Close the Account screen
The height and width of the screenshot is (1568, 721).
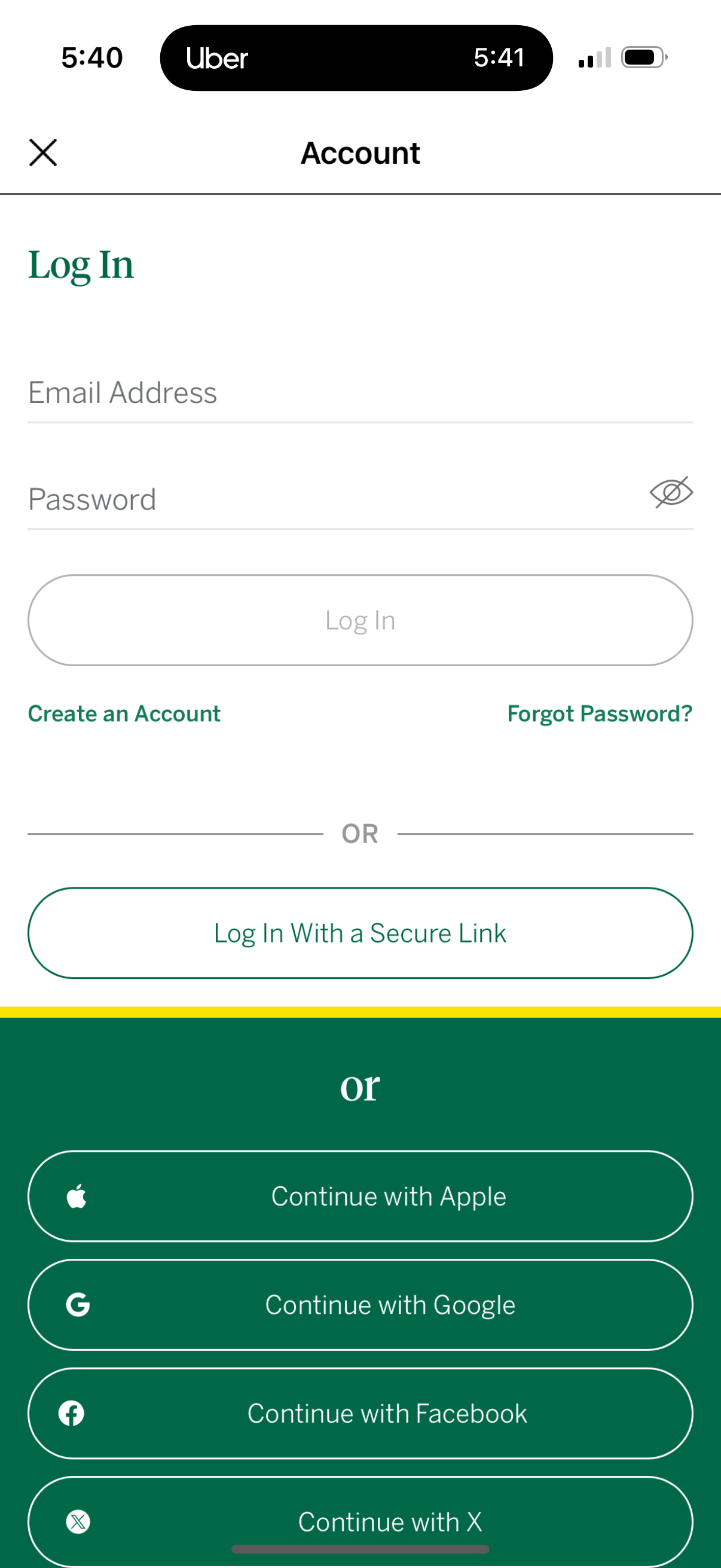tap(42, 152)
